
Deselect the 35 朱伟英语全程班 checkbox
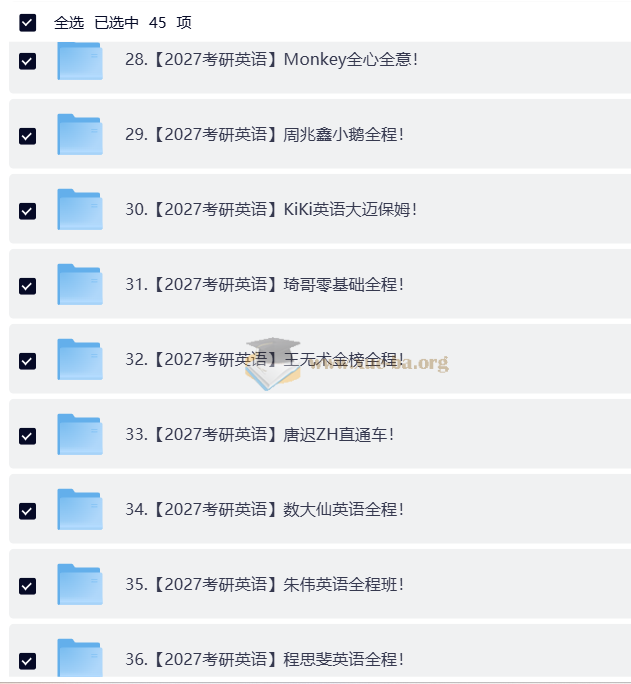(27, 586)
